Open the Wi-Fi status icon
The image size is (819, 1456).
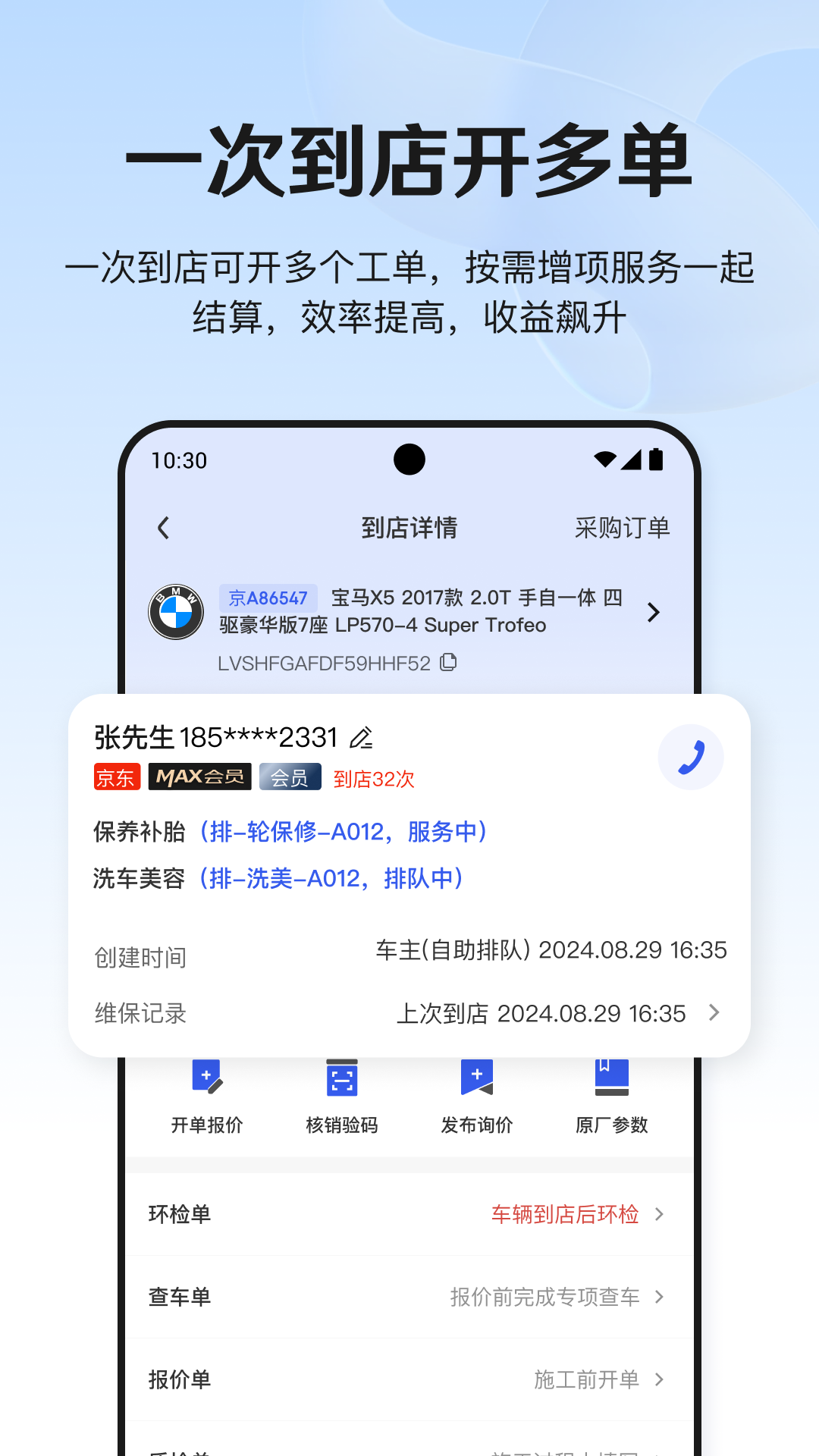coord(604,459)
